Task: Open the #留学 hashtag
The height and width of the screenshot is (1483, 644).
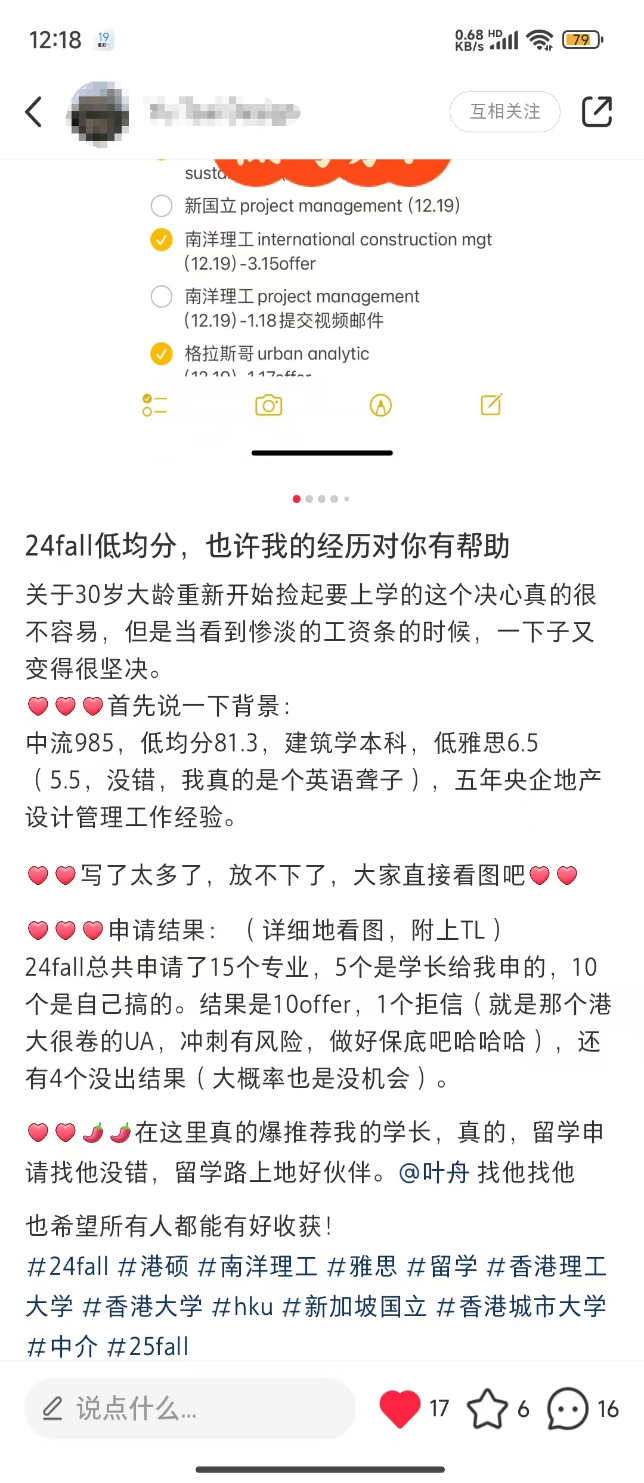Action: point(442,1266)
